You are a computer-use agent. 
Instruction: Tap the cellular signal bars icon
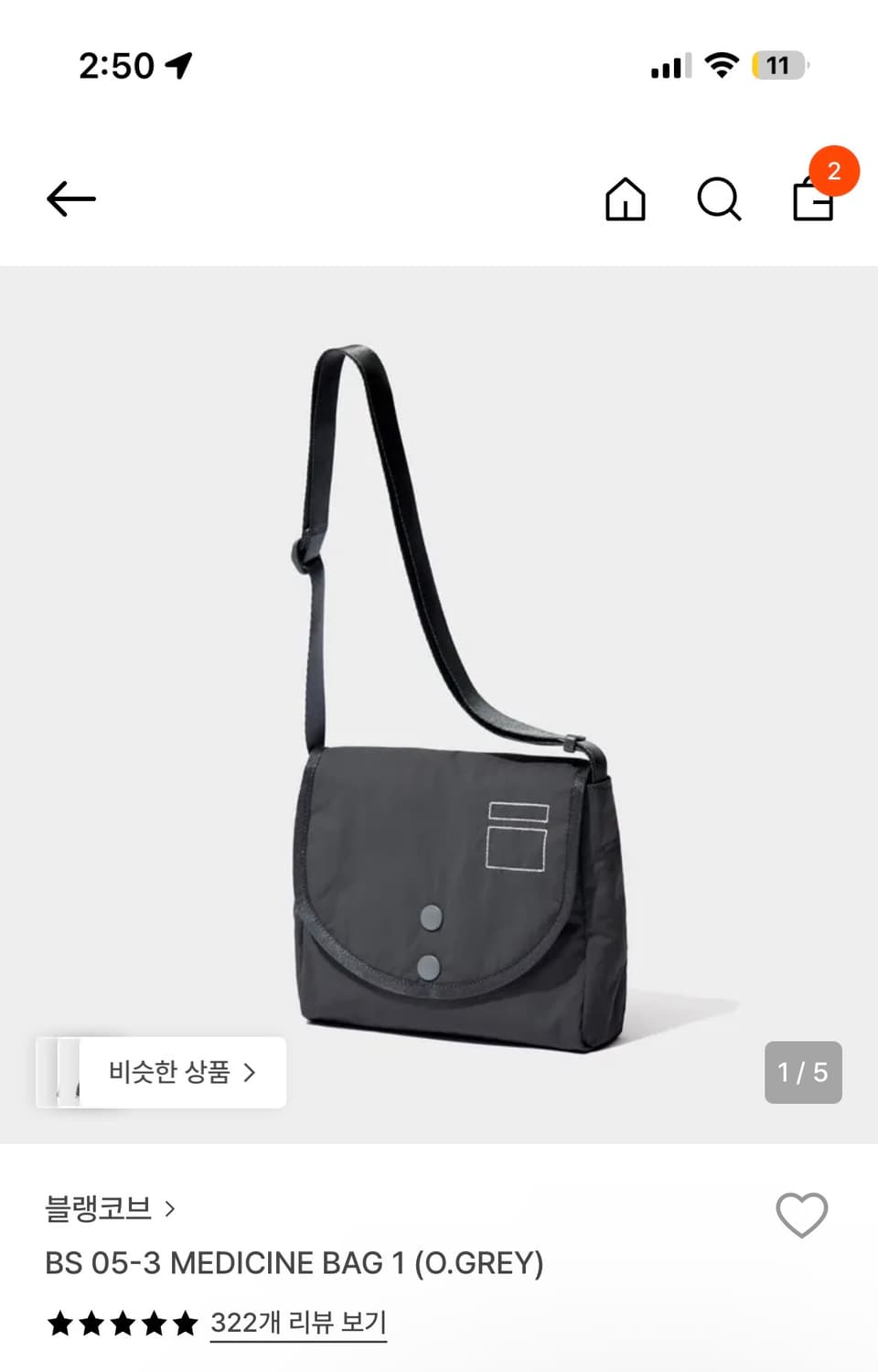click(667, 66)
